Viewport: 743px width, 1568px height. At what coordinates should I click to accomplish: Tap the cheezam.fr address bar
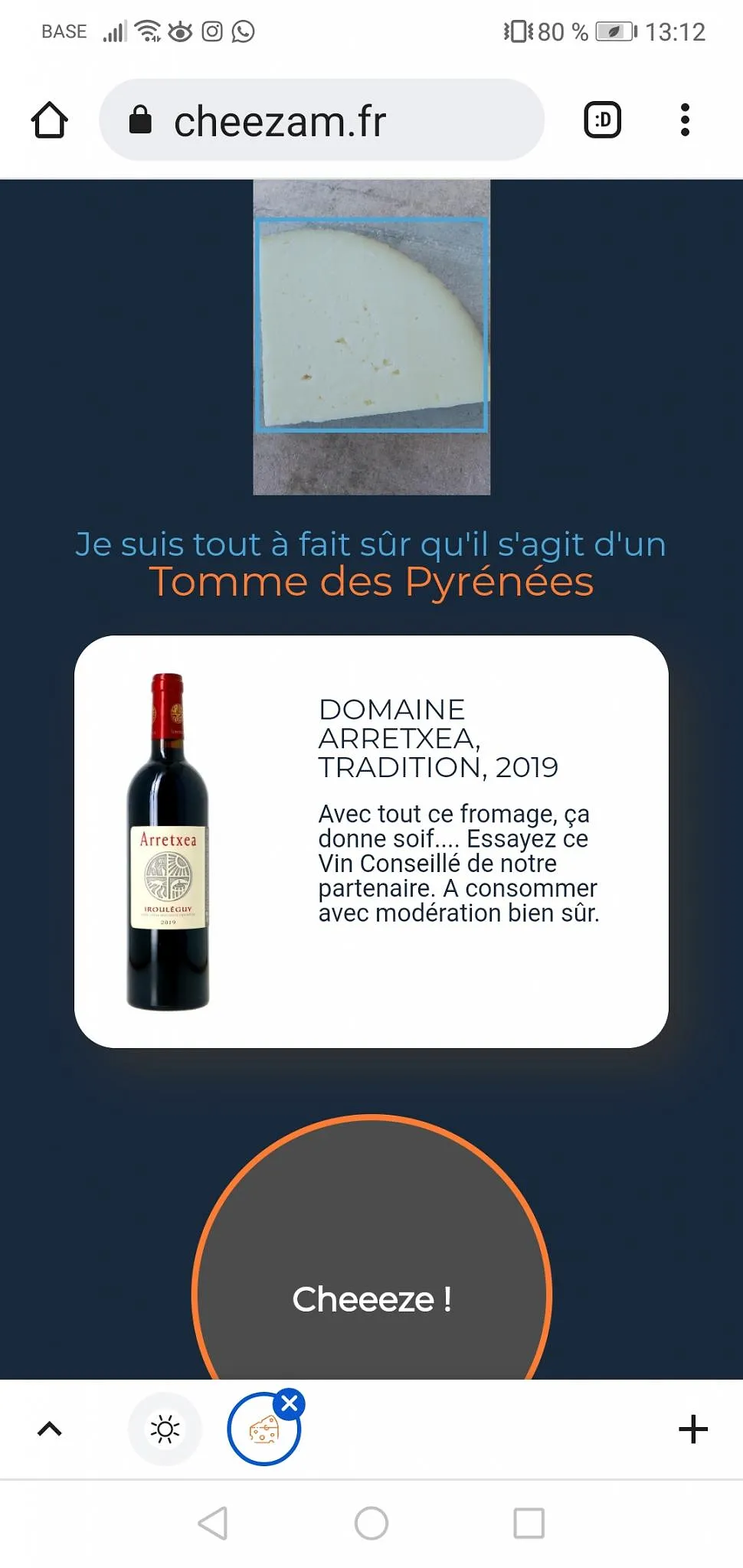pos(322,120)
